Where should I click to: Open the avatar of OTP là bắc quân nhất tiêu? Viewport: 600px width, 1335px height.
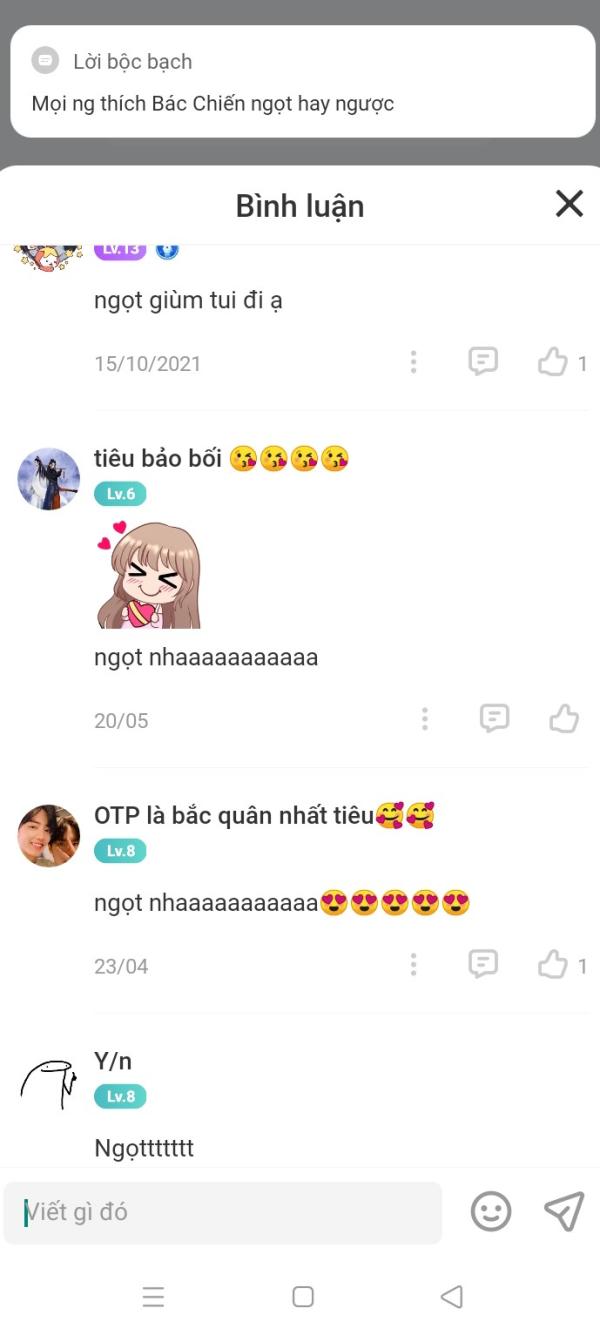tap(49, 836)
